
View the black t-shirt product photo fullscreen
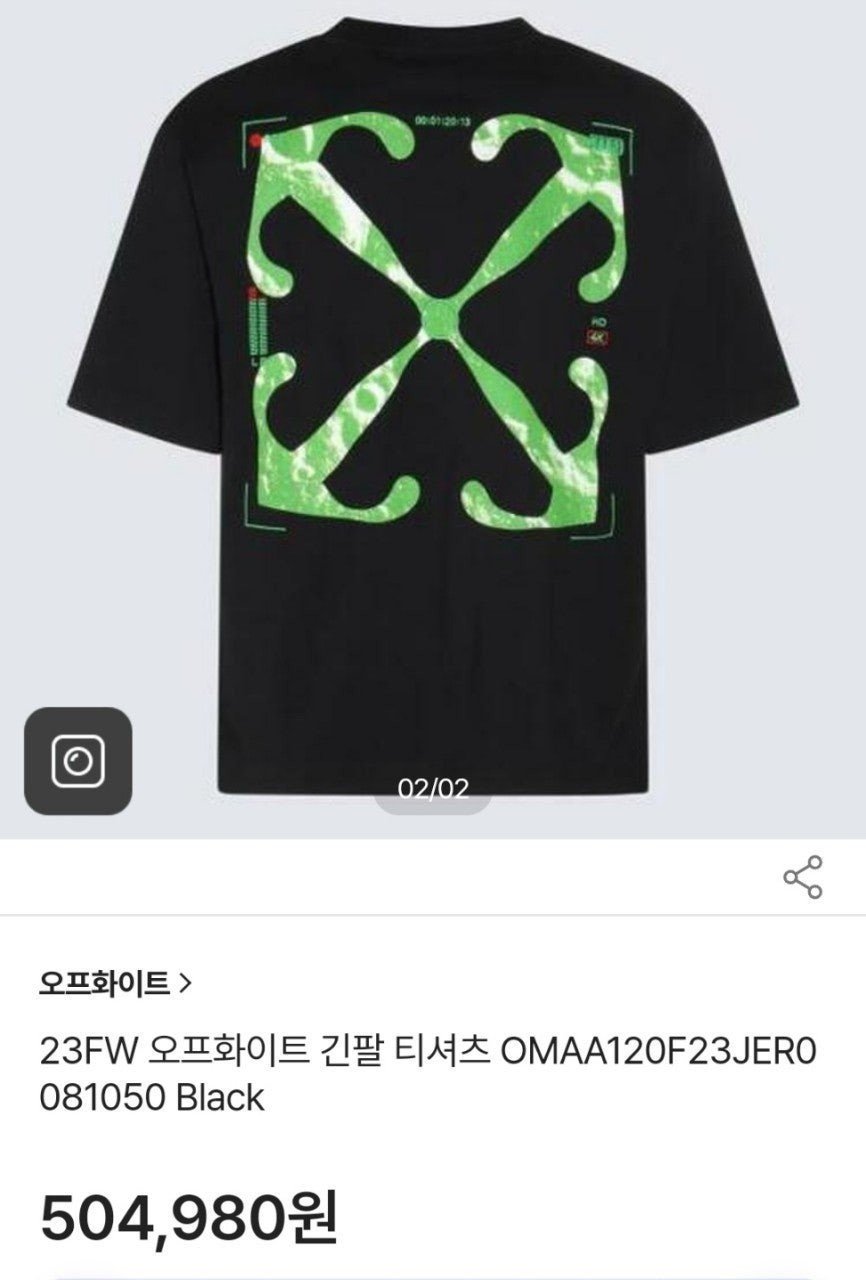click(x=433, y=400)
